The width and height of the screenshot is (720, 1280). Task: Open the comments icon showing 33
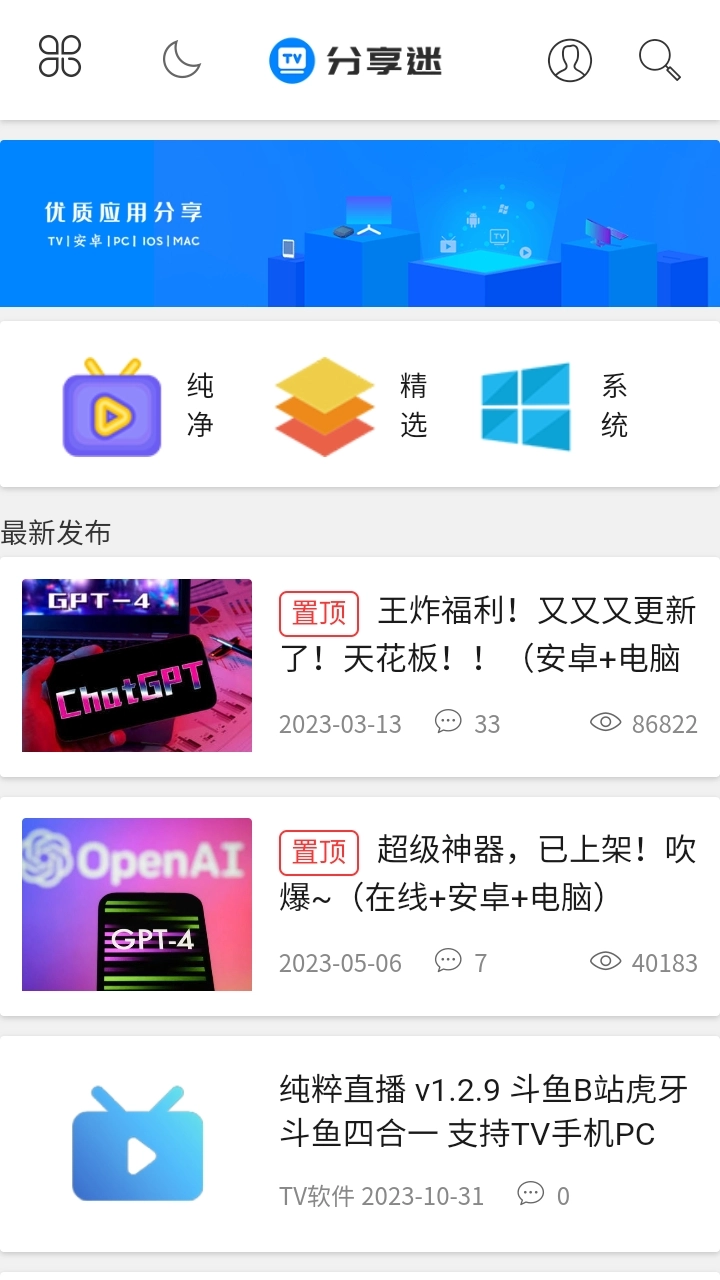pos(449,721)
